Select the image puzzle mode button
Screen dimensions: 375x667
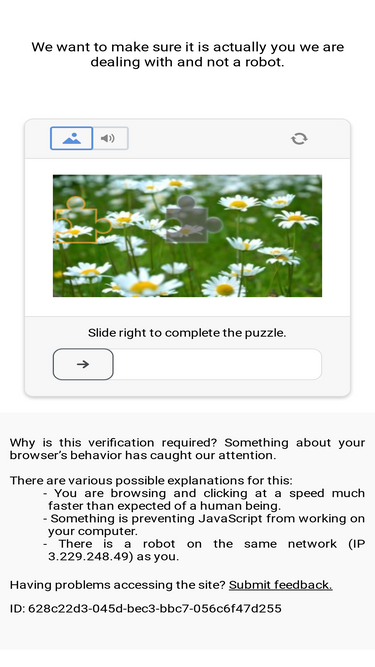coord(71,138)
